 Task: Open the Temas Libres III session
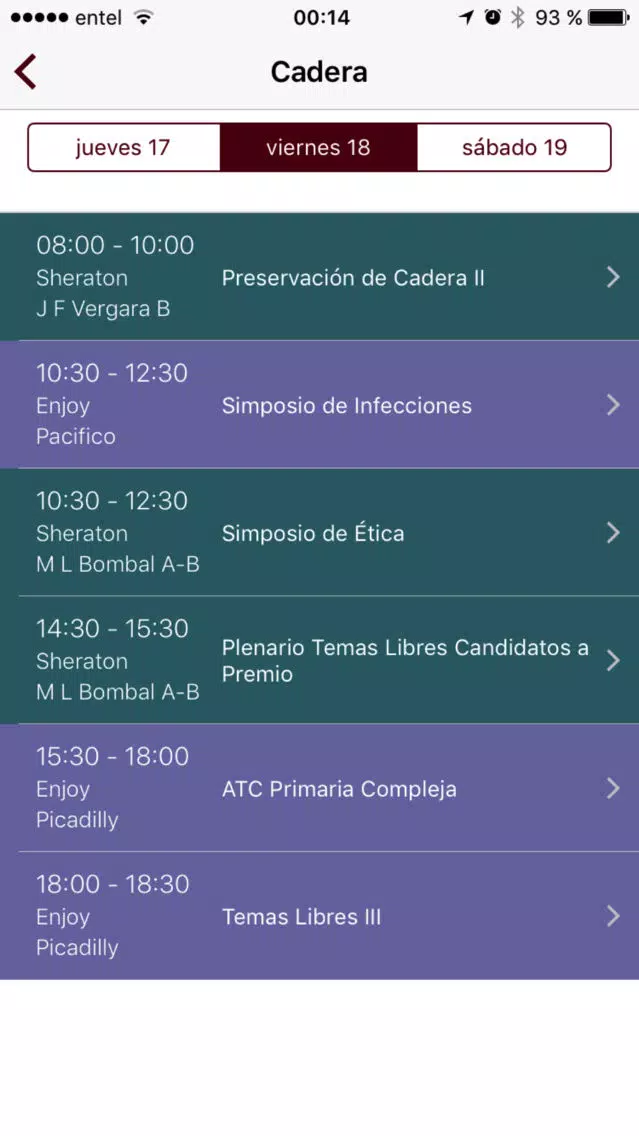[x=320, y=916]
